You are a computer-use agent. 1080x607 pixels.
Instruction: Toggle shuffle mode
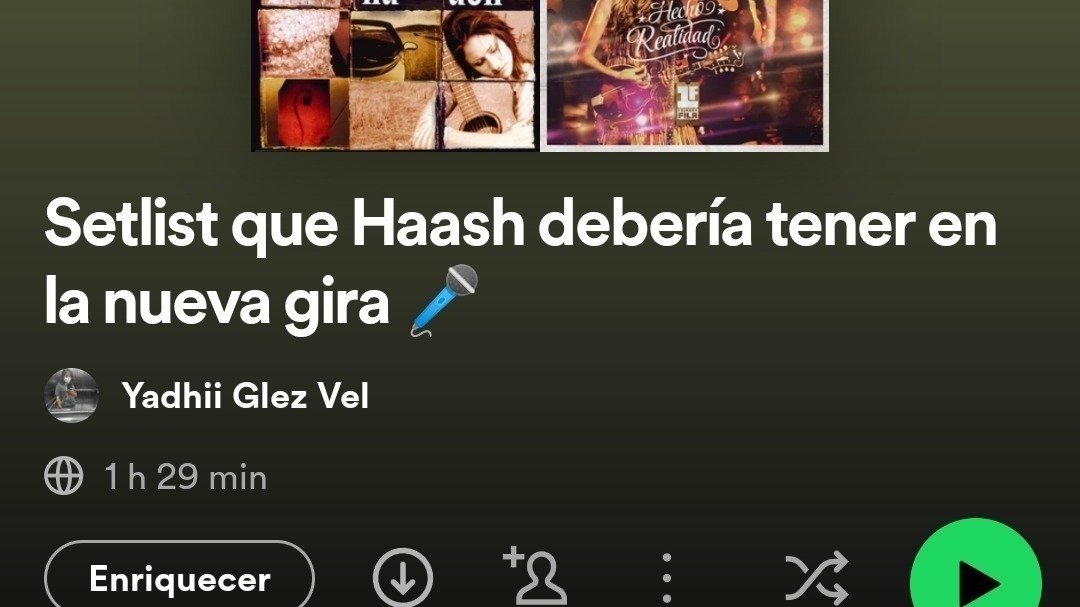(816, 578)
